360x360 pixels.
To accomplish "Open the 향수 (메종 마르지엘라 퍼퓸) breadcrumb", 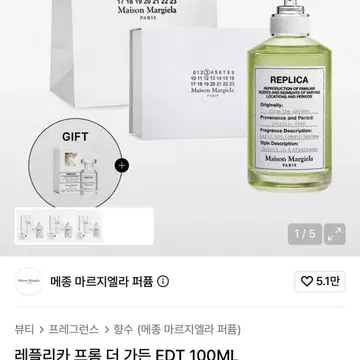I will (177, 329).
